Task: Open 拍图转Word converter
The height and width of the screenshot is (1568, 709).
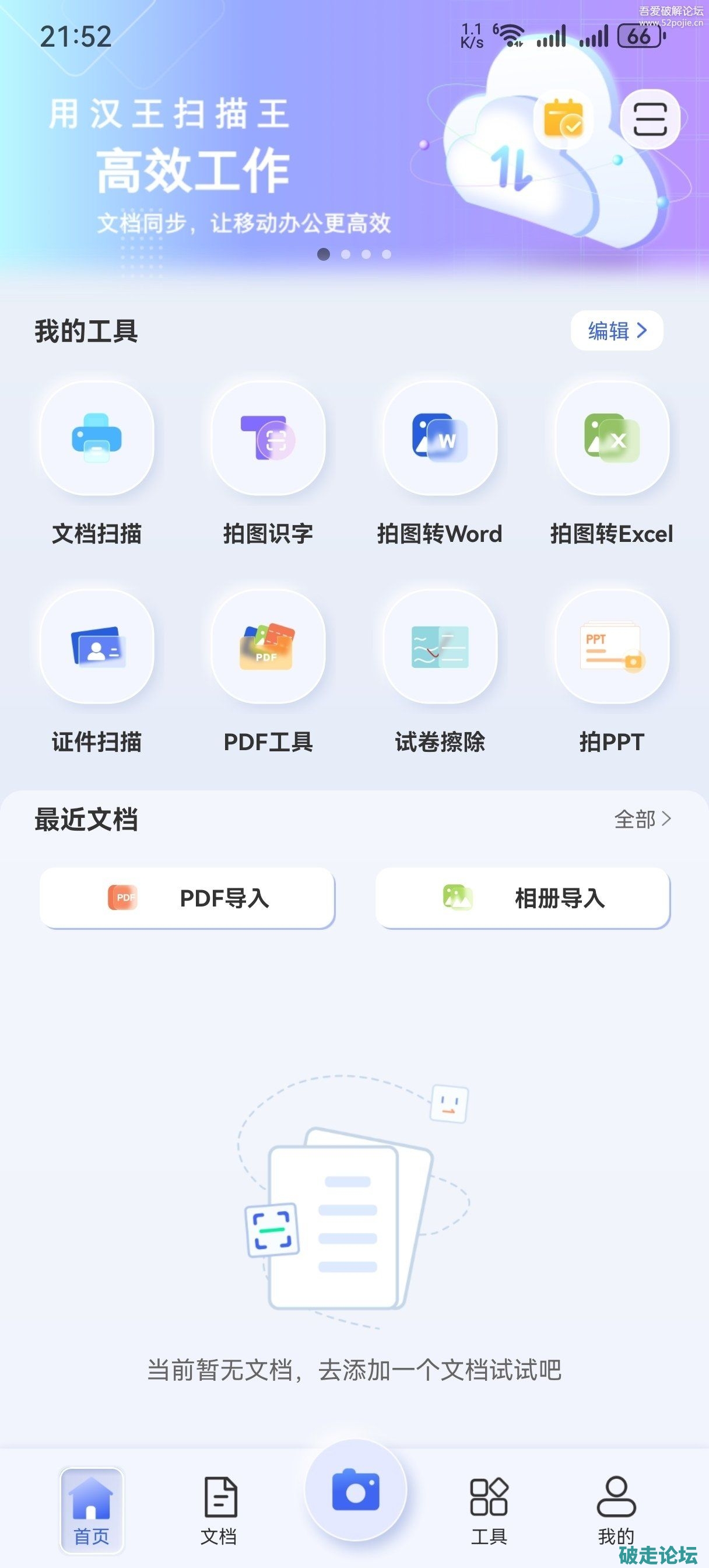Action: click(x=440, y=438)
